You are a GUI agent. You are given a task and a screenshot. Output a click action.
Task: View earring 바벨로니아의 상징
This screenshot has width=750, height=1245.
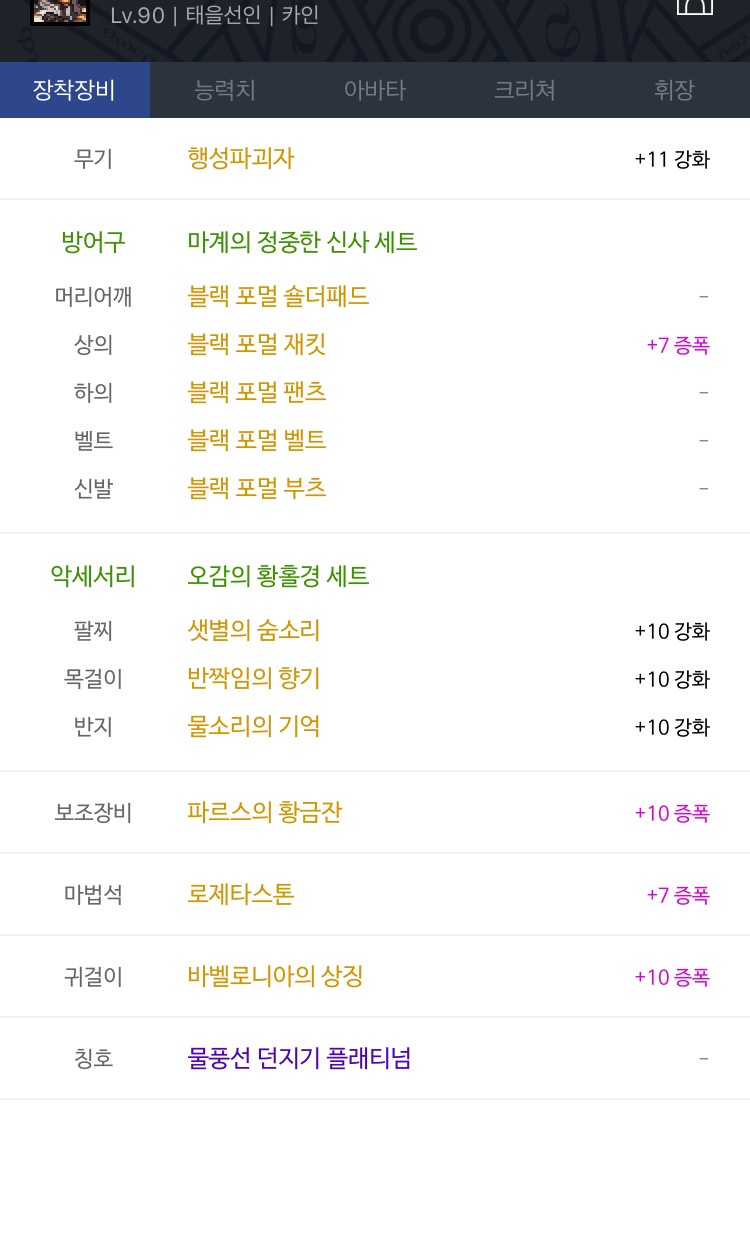(275, 976)
